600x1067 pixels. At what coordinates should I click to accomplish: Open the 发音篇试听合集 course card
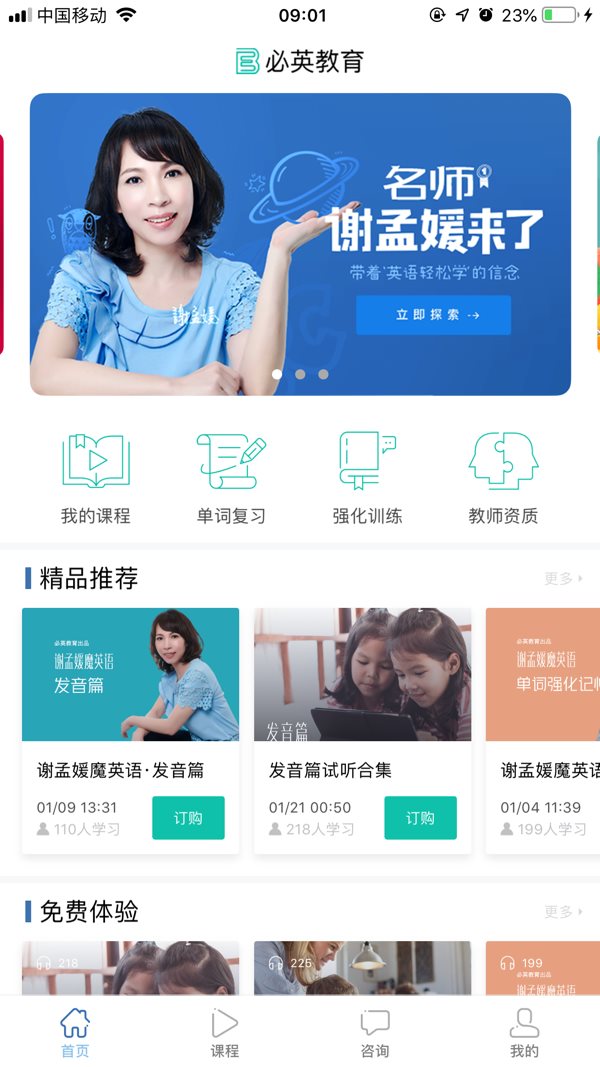click(363, 730)
